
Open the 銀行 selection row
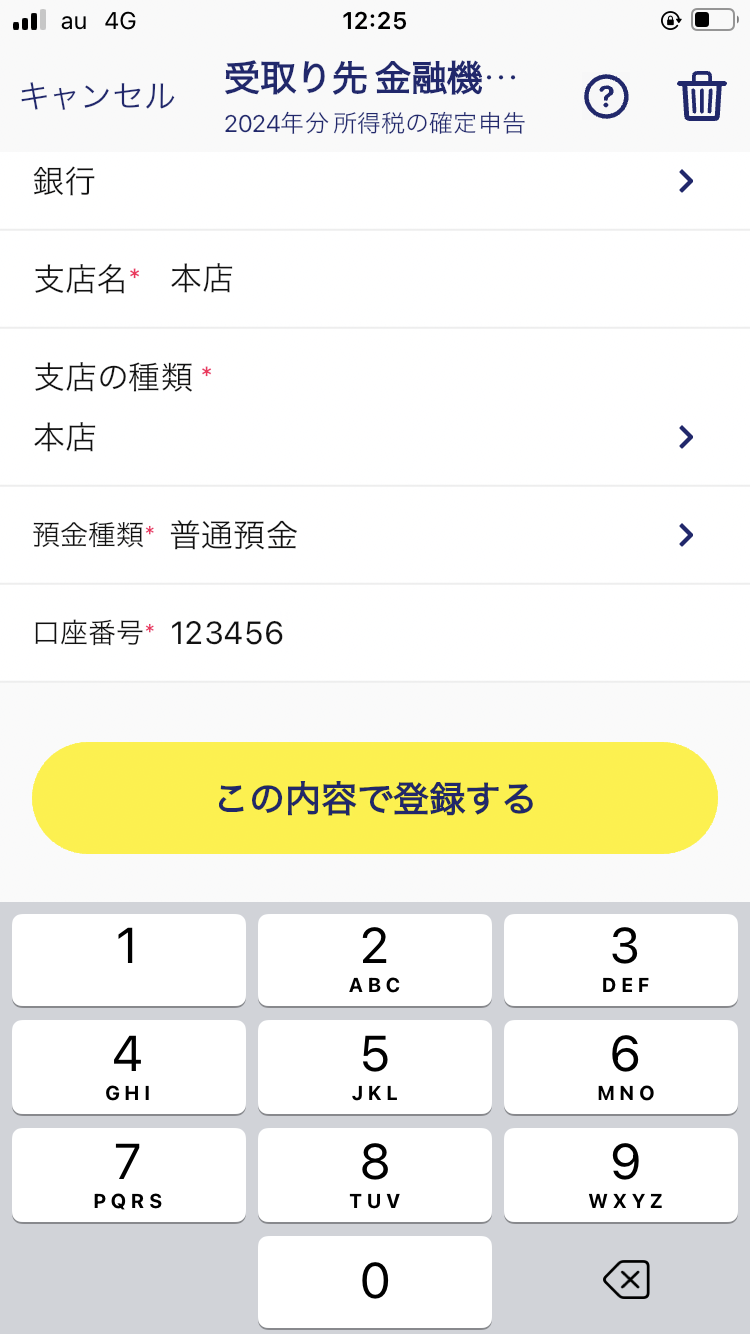[374, 182]
